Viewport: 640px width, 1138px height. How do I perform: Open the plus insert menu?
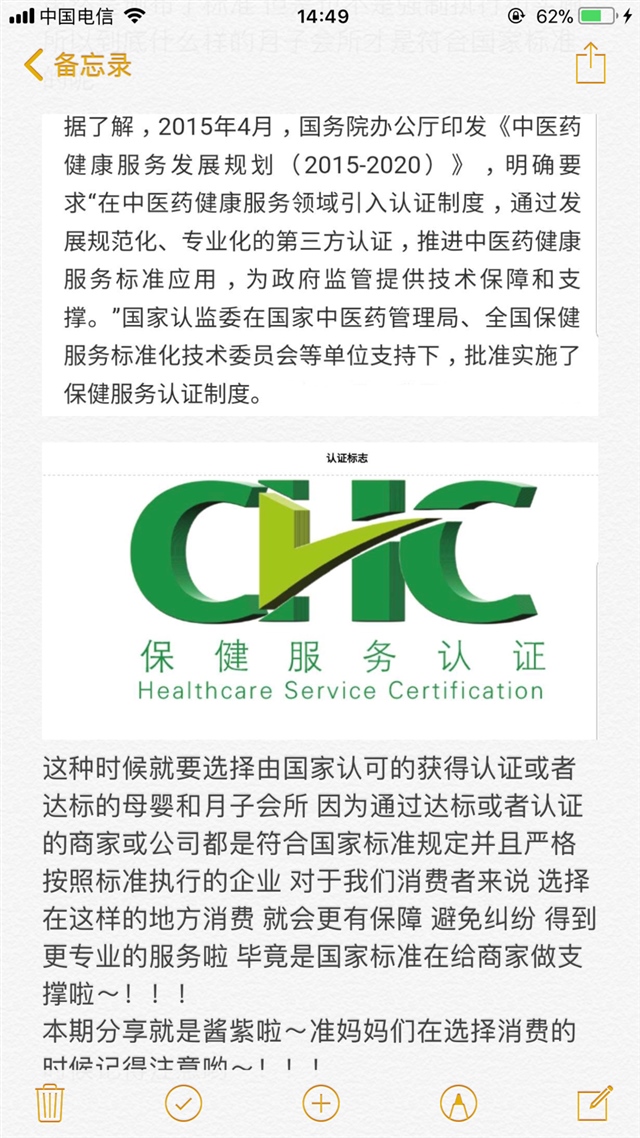point(321,1103)
